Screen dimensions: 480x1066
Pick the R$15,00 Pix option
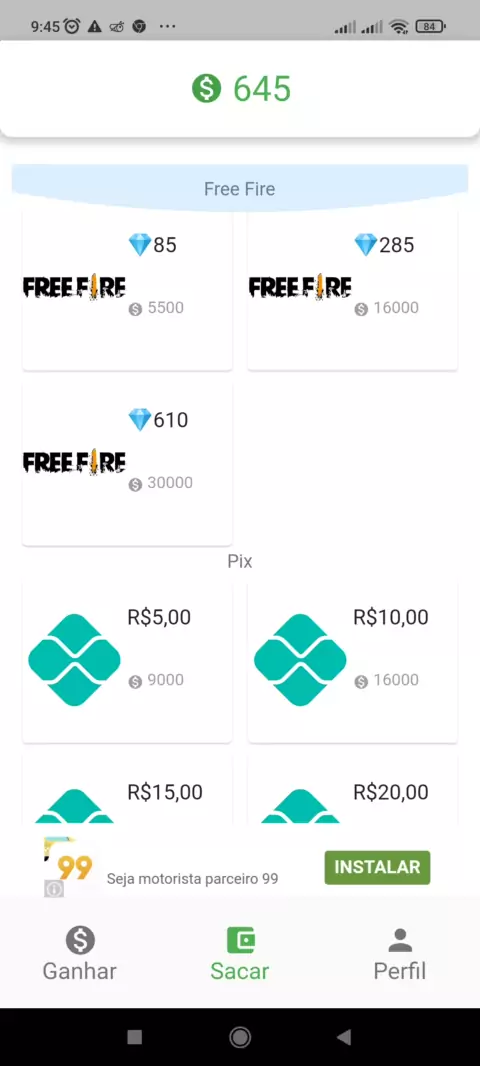click(127, 790)
